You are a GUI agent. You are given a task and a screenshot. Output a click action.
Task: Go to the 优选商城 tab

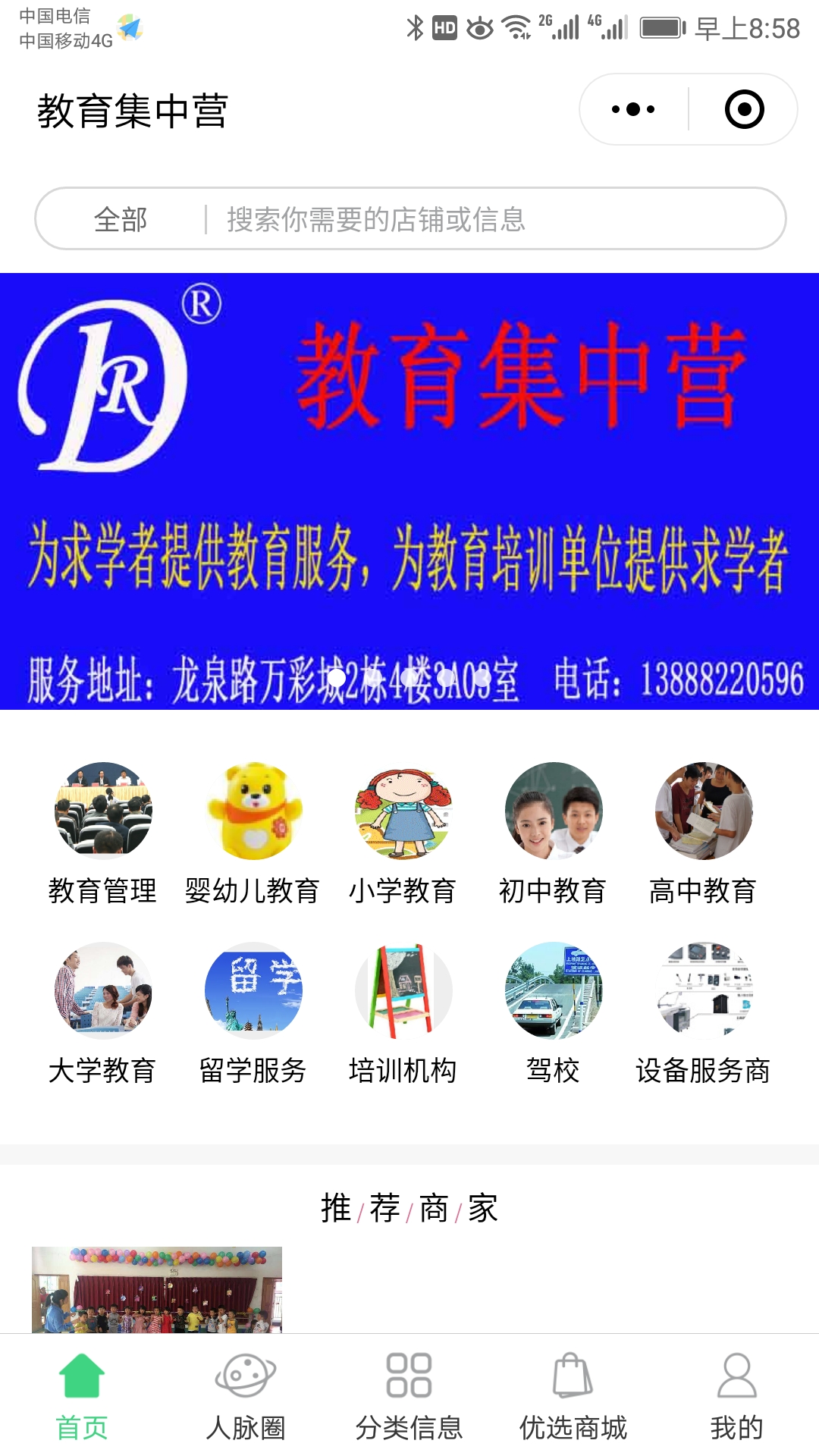573,1396
